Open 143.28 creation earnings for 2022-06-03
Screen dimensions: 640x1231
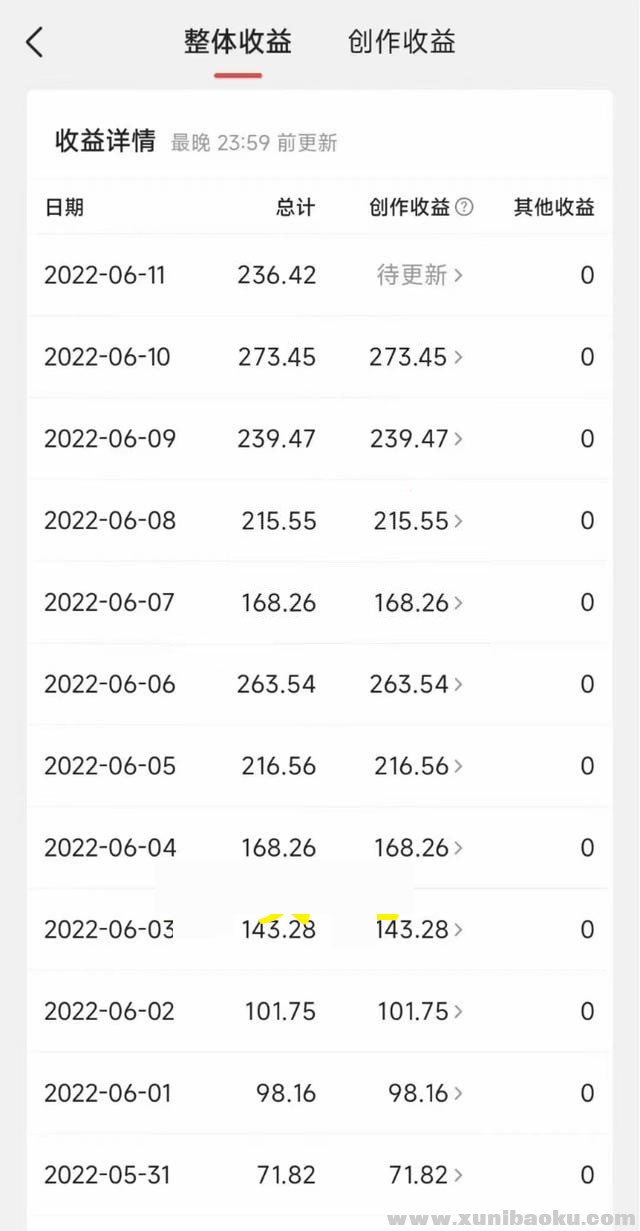click(x=417, y=930)
